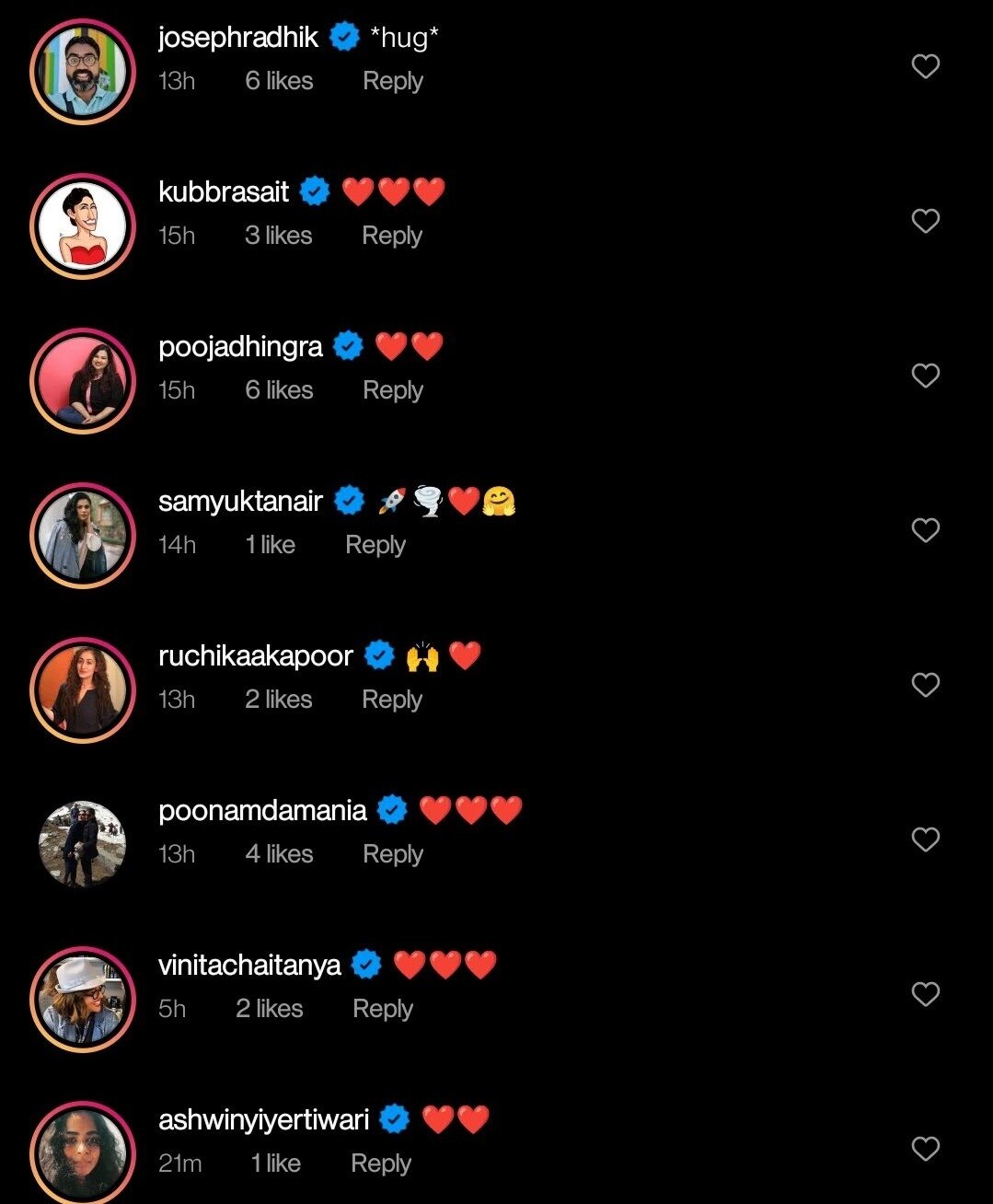The image size is (993, 1204).
Task: View vinitachaitanya's profile picture
Action: tap(83, 1000)
